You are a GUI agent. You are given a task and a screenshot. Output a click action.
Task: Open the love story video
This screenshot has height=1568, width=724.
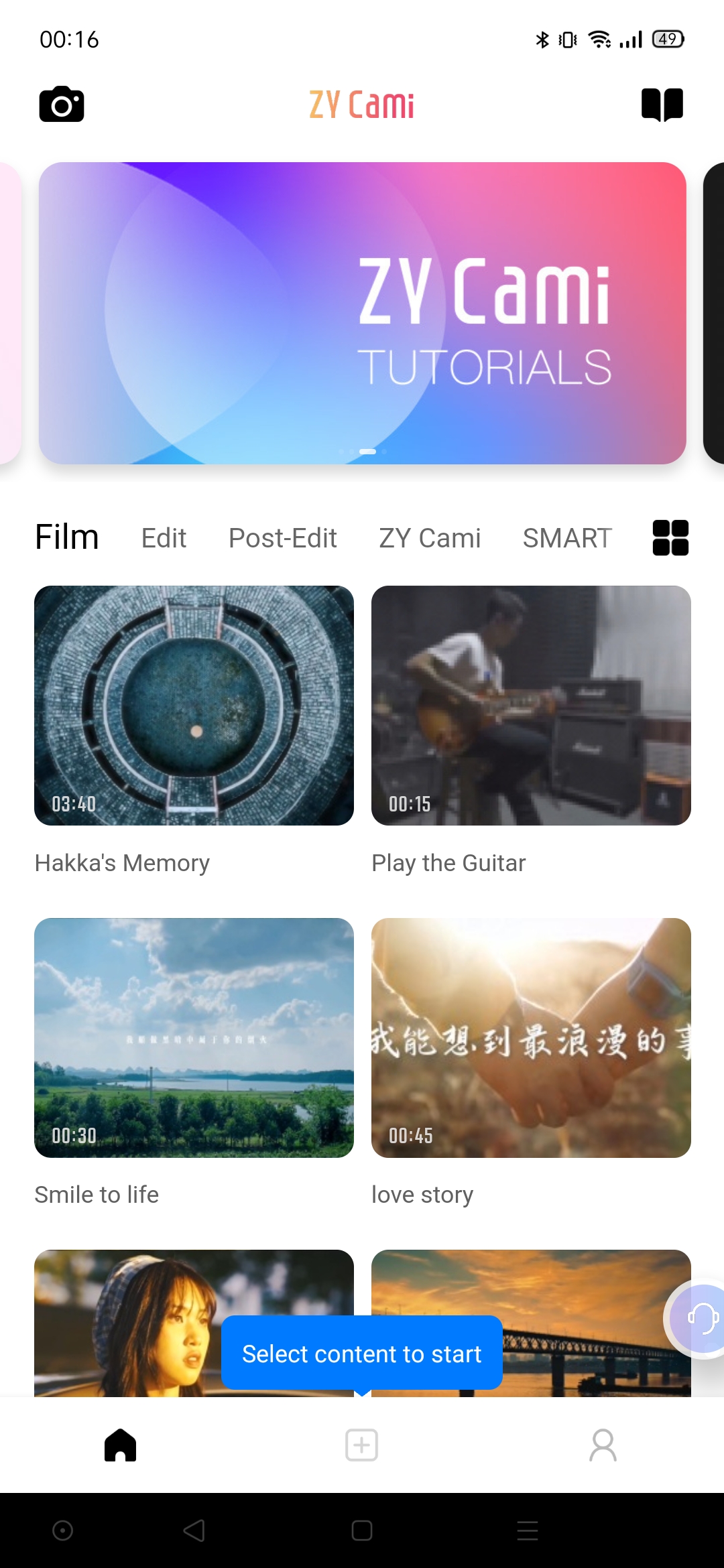[x=531, y=1037]
